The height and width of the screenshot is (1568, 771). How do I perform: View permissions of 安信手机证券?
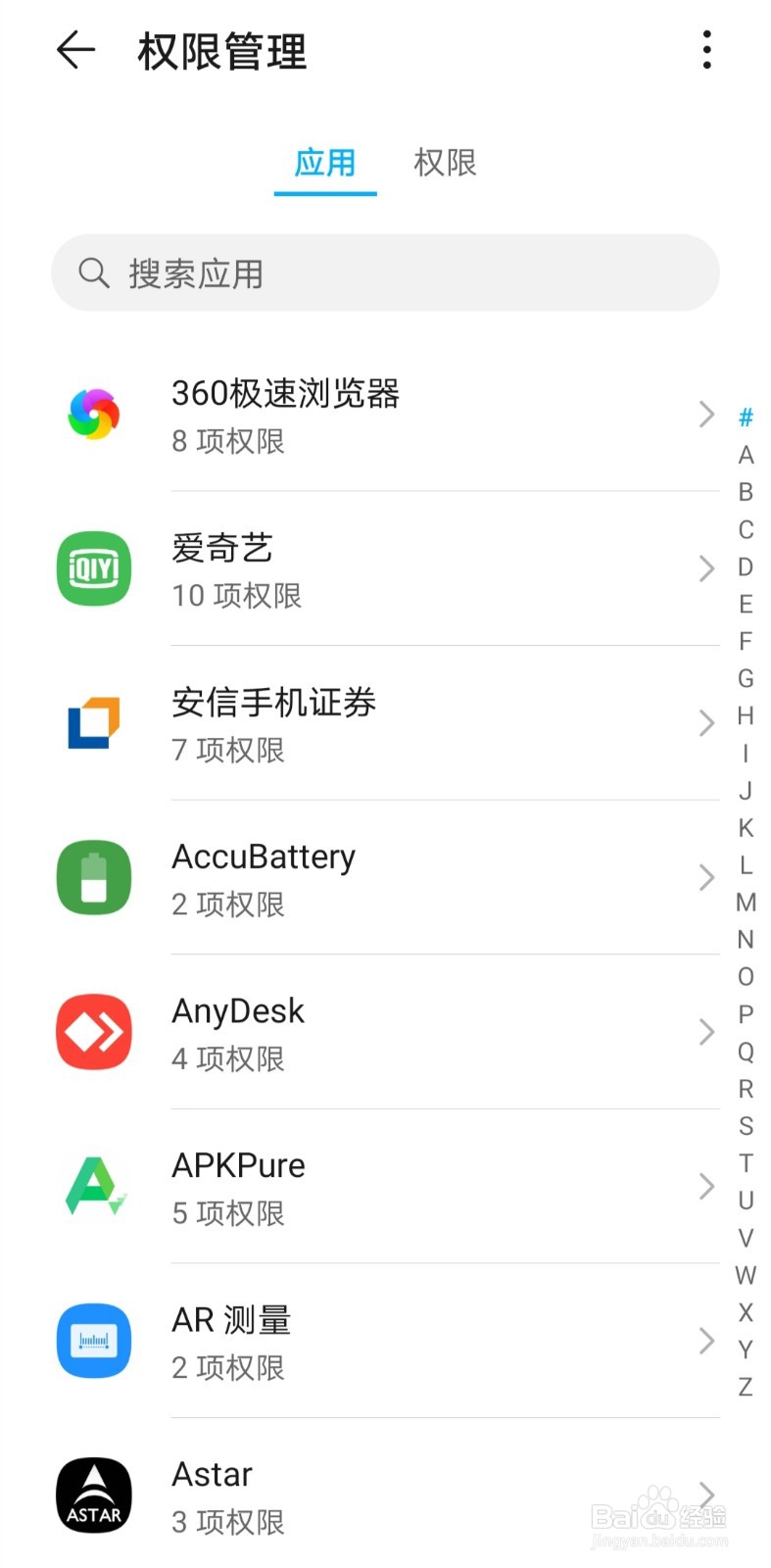[392, 724]
